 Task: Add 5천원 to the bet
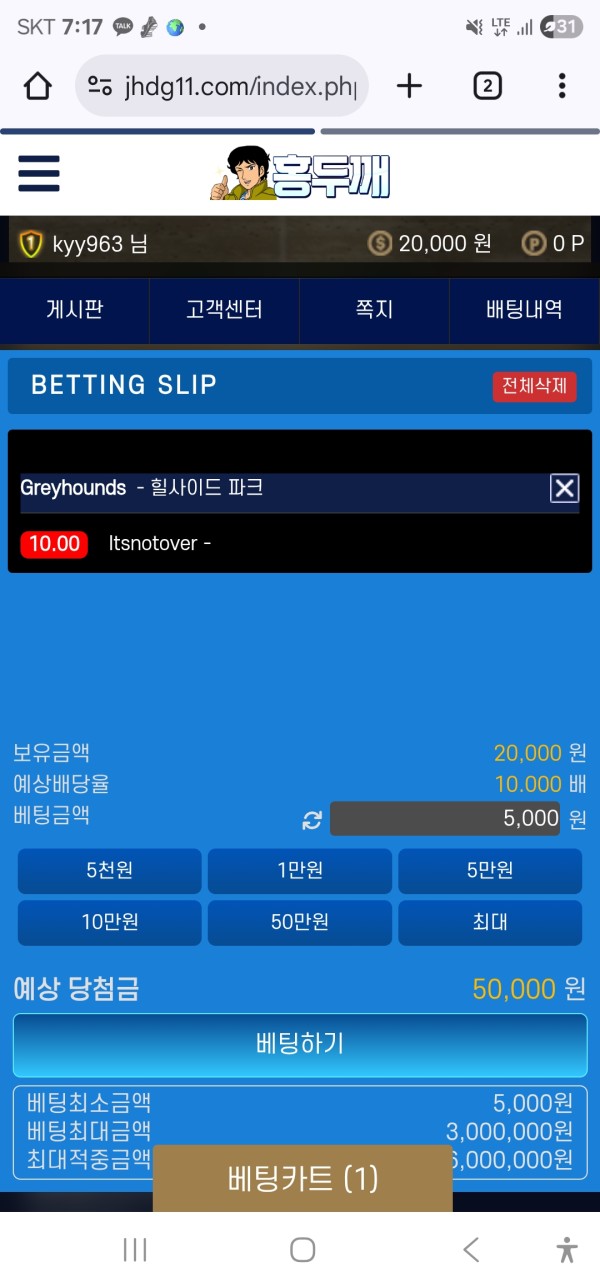109,870
